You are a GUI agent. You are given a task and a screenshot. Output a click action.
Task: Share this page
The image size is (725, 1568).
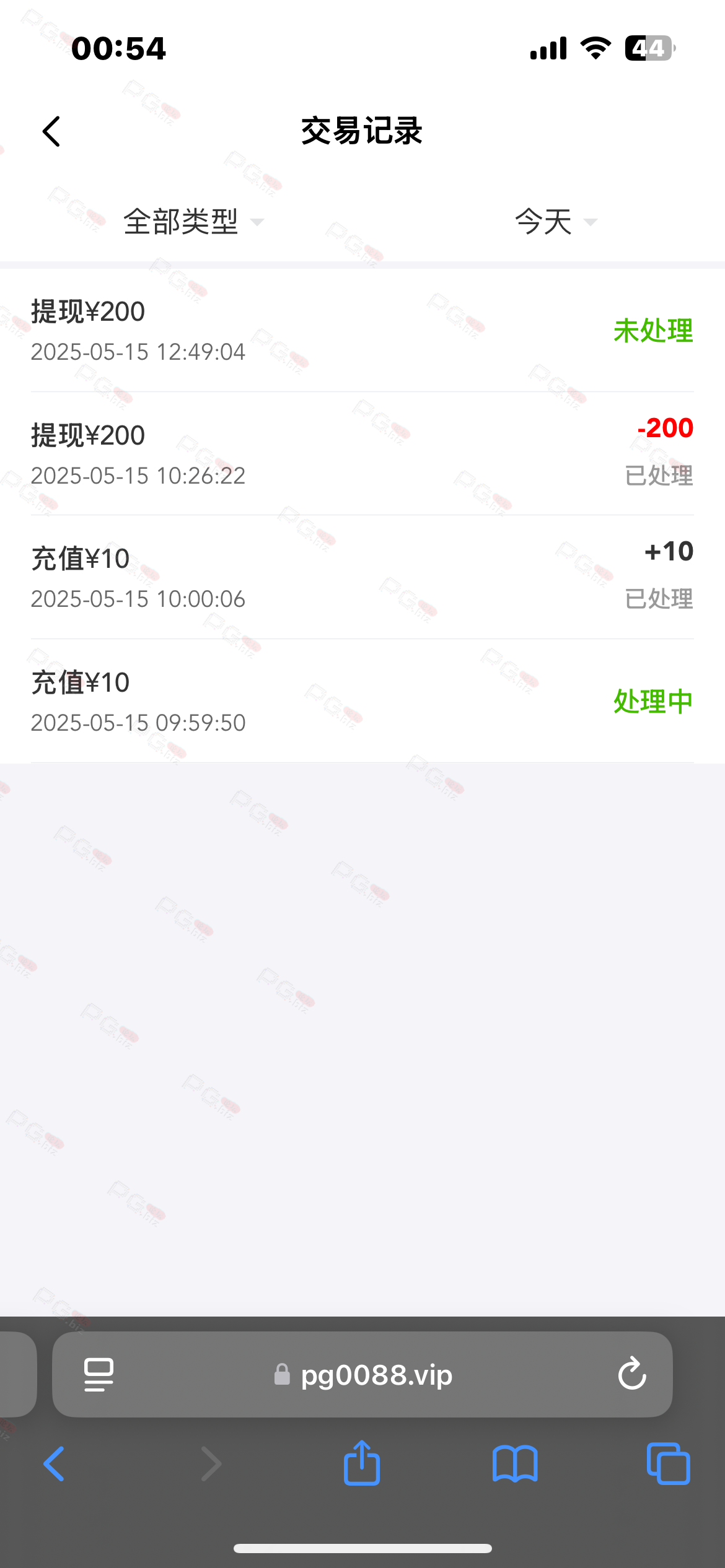click(x=362, y=1463)
